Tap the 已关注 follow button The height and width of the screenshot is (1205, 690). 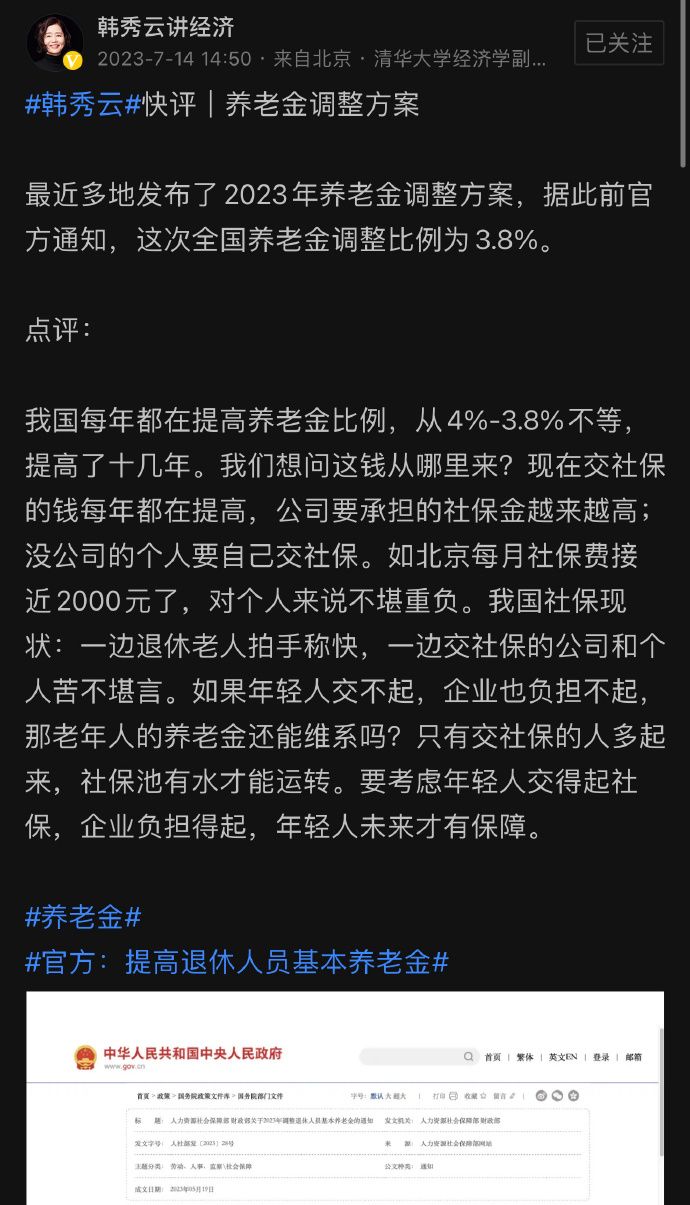pyautogui.click(x=619, y=43)
